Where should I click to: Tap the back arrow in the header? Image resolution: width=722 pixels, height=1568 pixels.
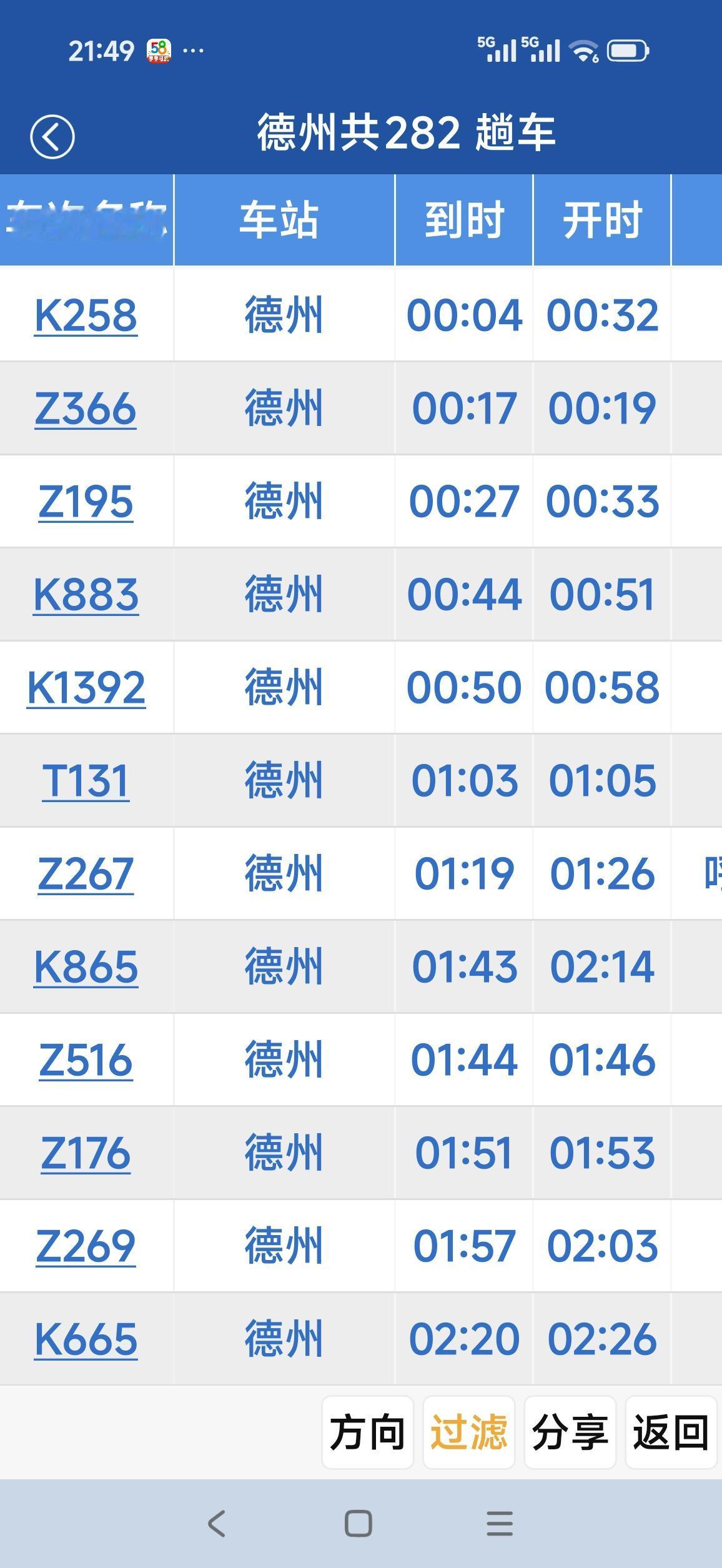pyautogui.click(x=52, y=136)
